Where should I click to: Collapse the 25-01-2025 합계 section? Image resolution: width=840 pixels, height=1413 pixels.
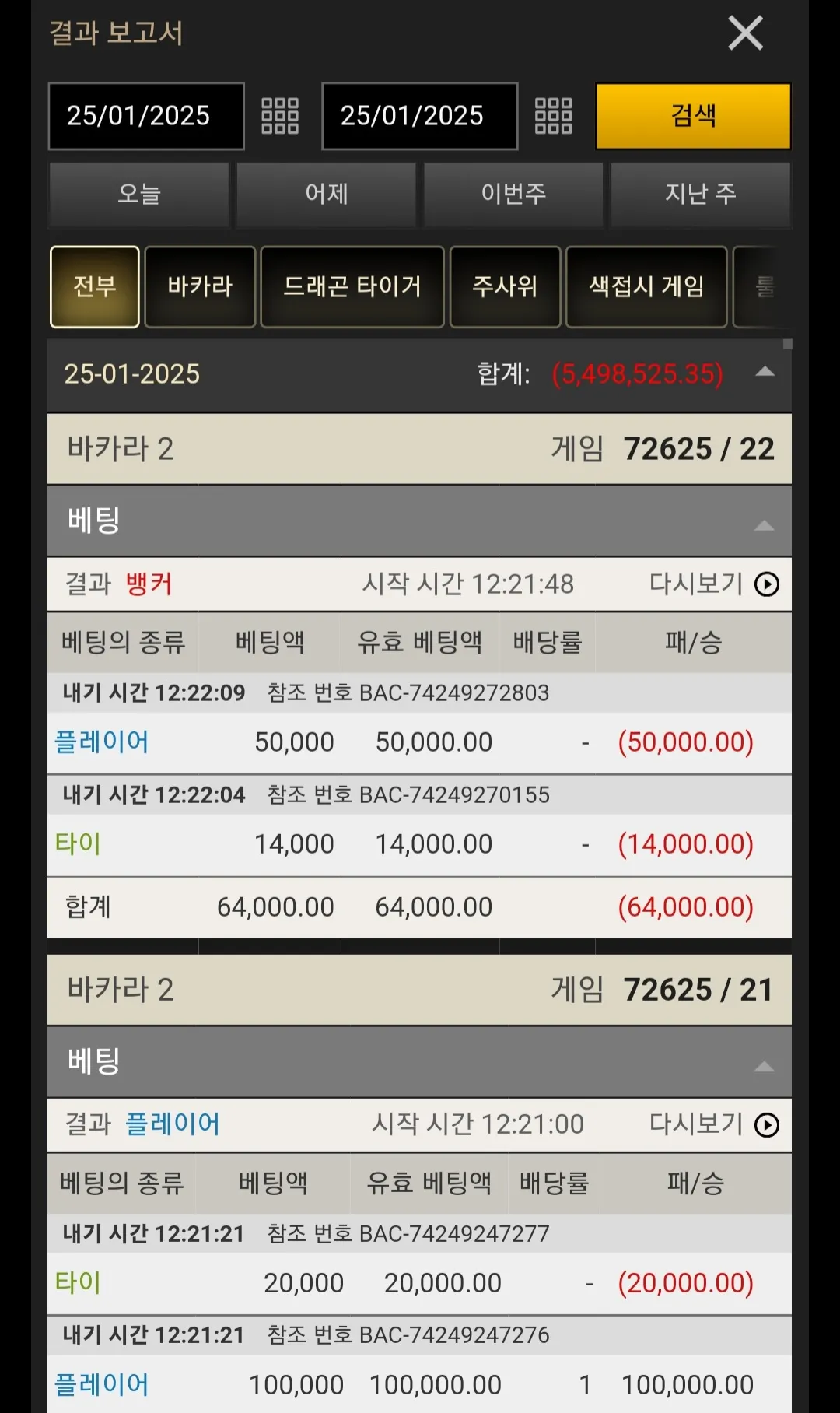(765, 373)
